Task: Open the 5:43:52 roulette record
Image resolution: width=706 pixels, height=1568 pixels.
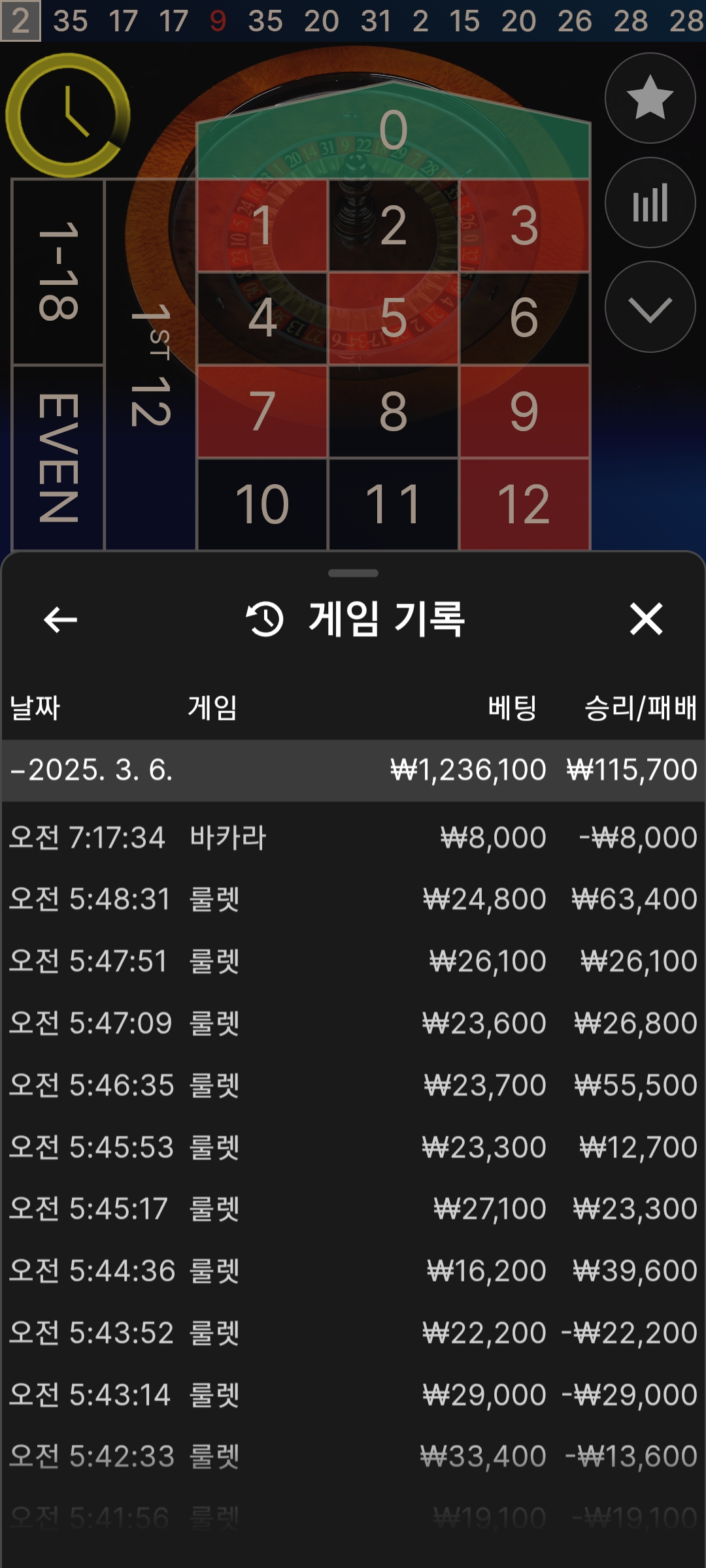Action: [x=353, y=1333]
